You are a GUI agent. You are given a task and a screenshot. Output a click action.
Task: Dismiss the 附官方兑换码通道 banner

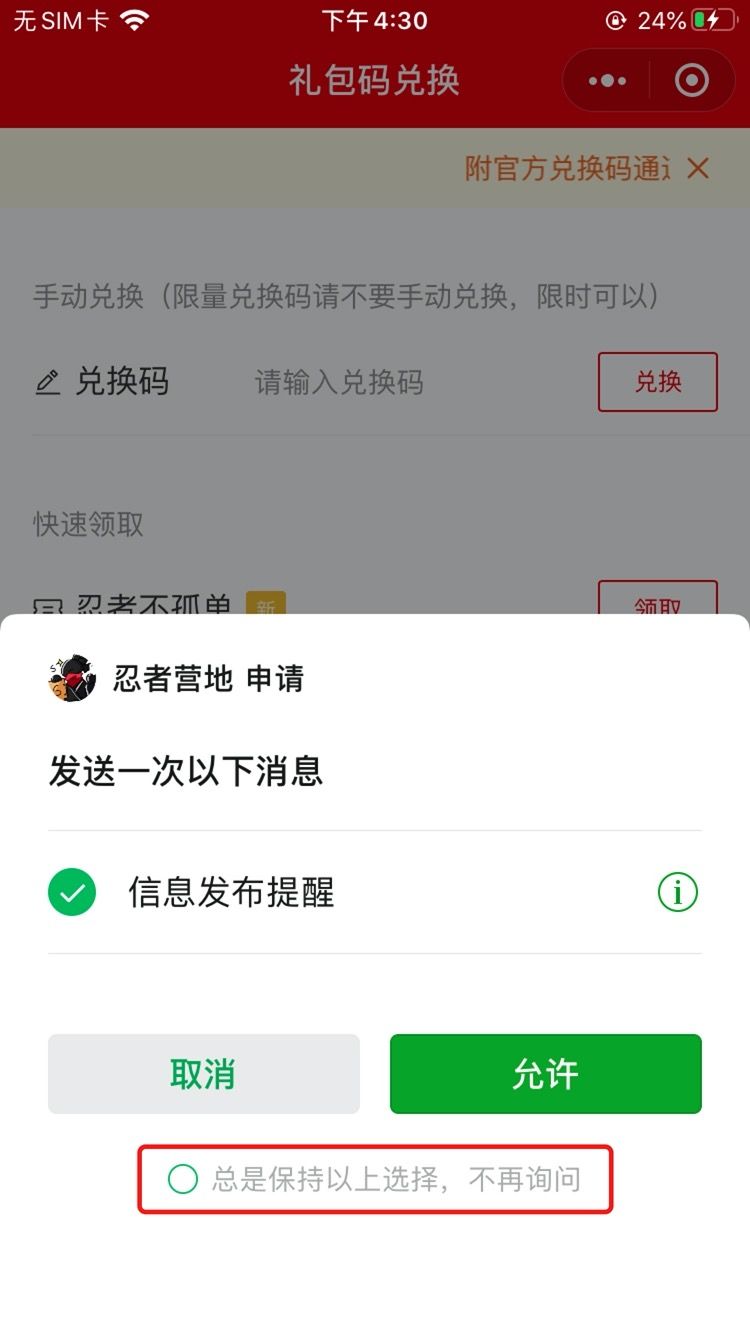point(700,169)
